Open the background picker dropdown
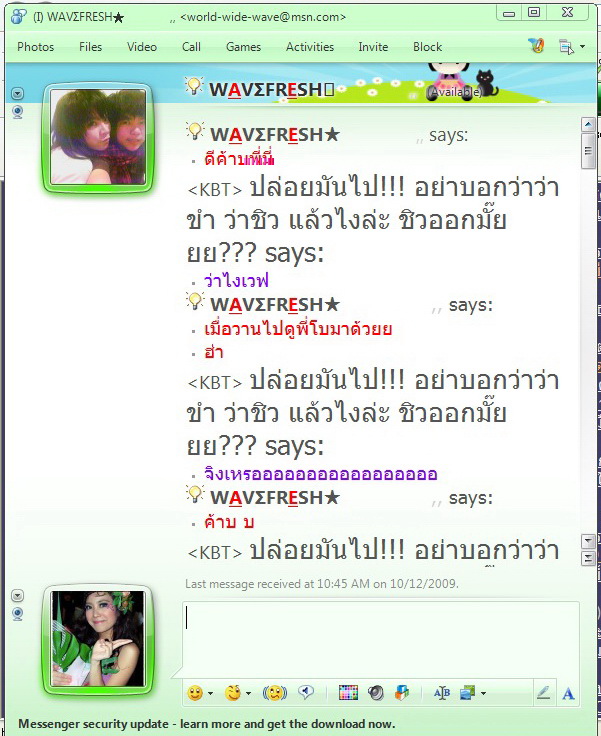601x736 pixels. (483, 693)
